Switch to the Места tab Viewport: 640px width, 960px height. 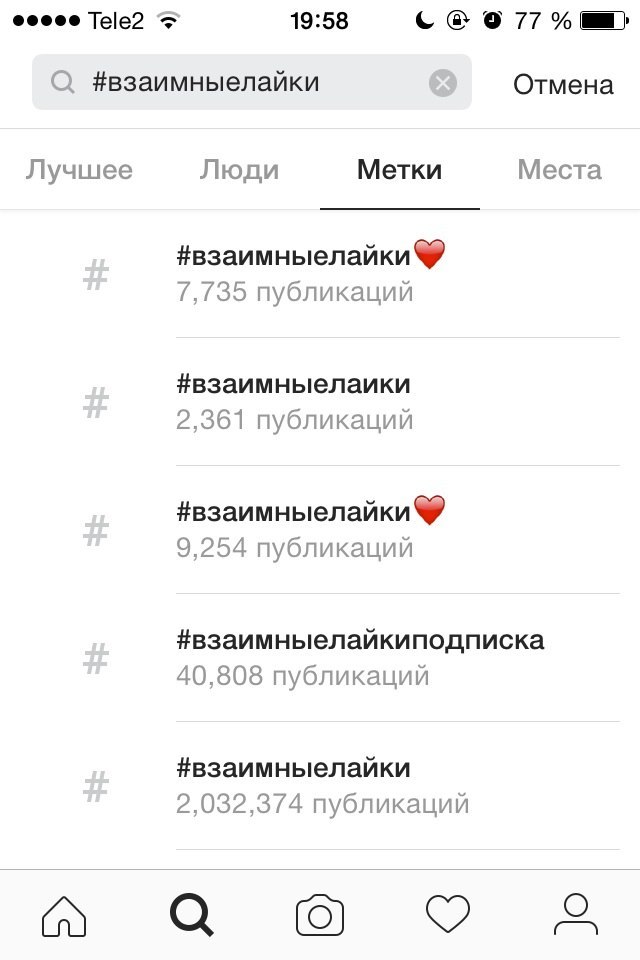559,170
